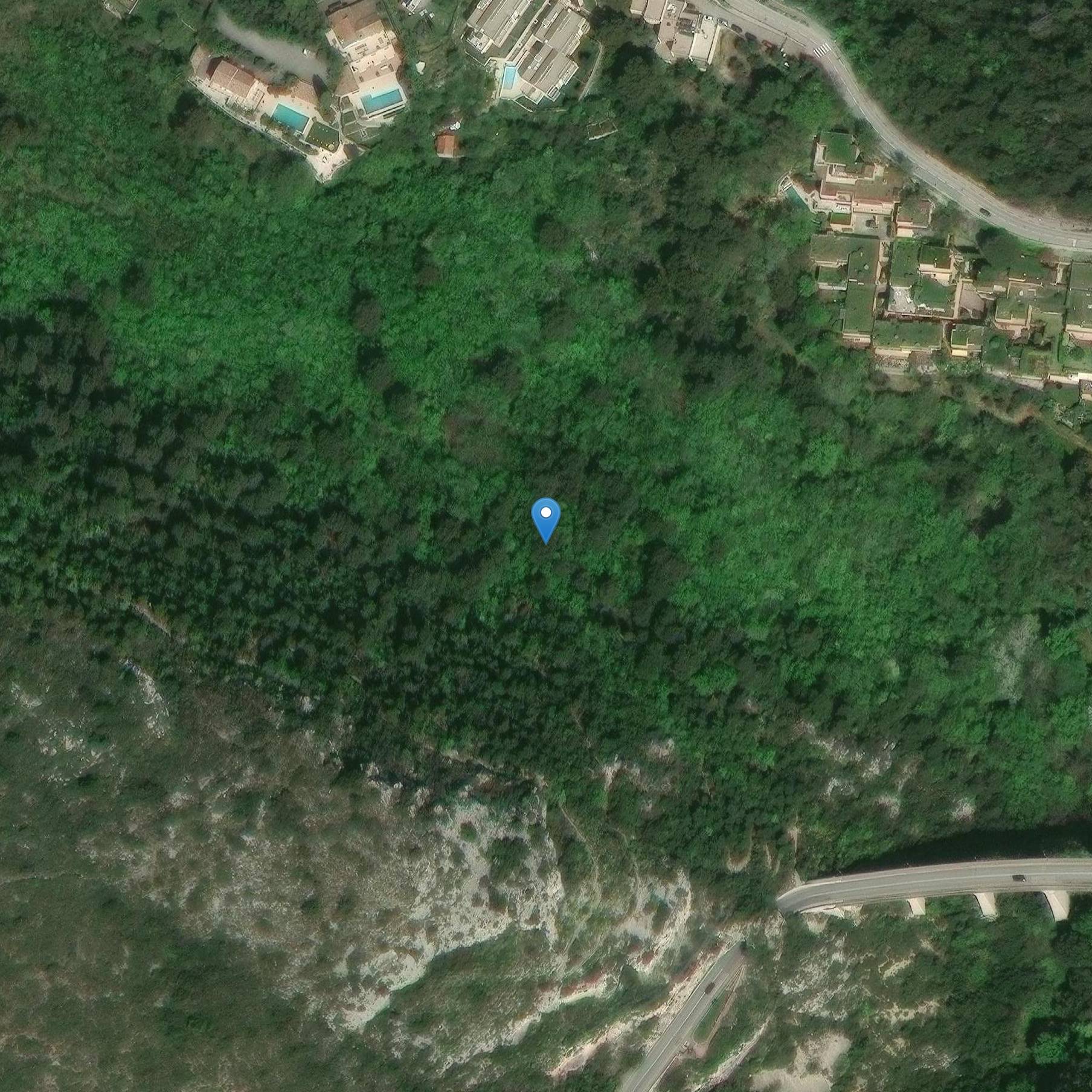
Task: Tap the blue location pin marker
Action: pos(545,518)
